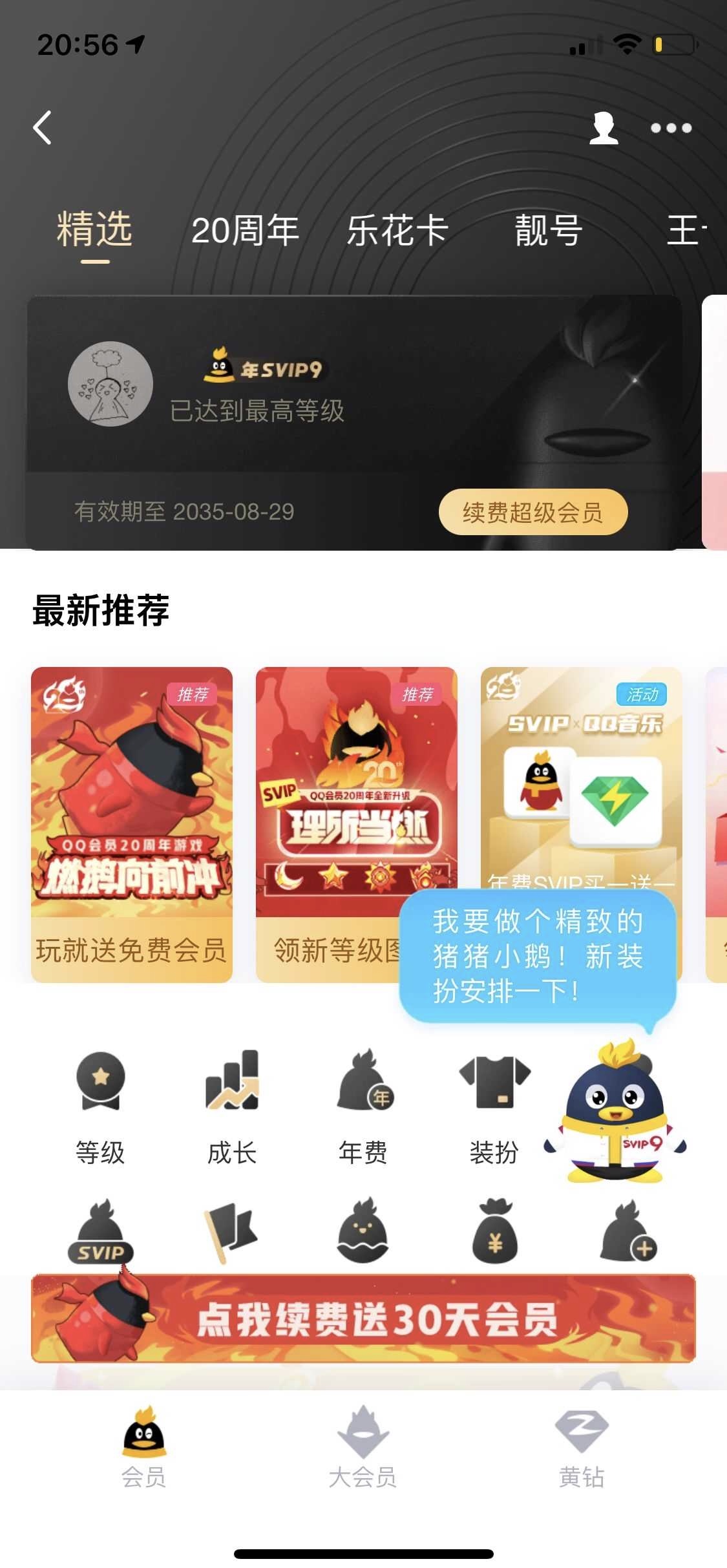This screenshot has height=1568, width=727.
Task: Switch to the 黄钻 bottom tab
Action: 582,1447
